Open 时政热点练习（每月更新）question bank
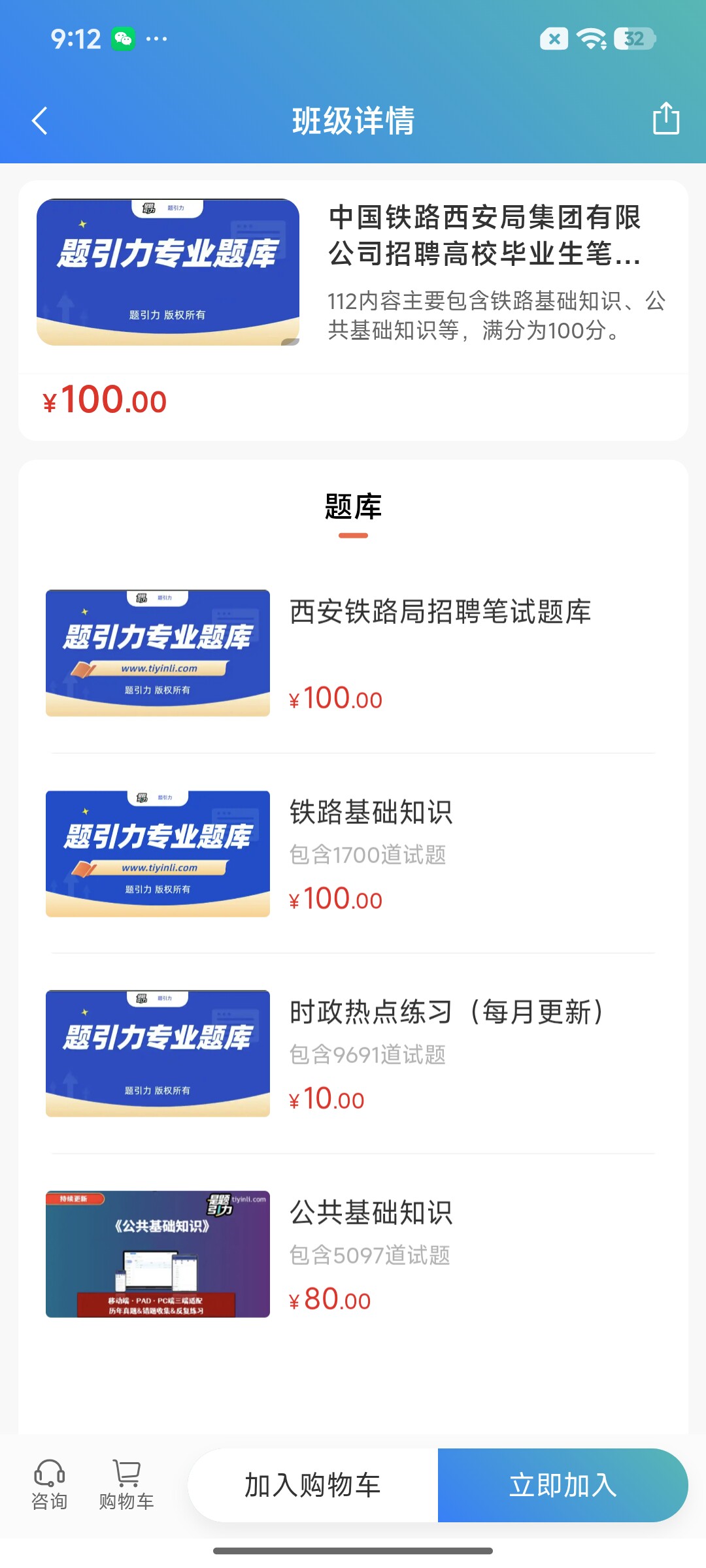This screenshot has height=1568, width=706. [353, 1053]
